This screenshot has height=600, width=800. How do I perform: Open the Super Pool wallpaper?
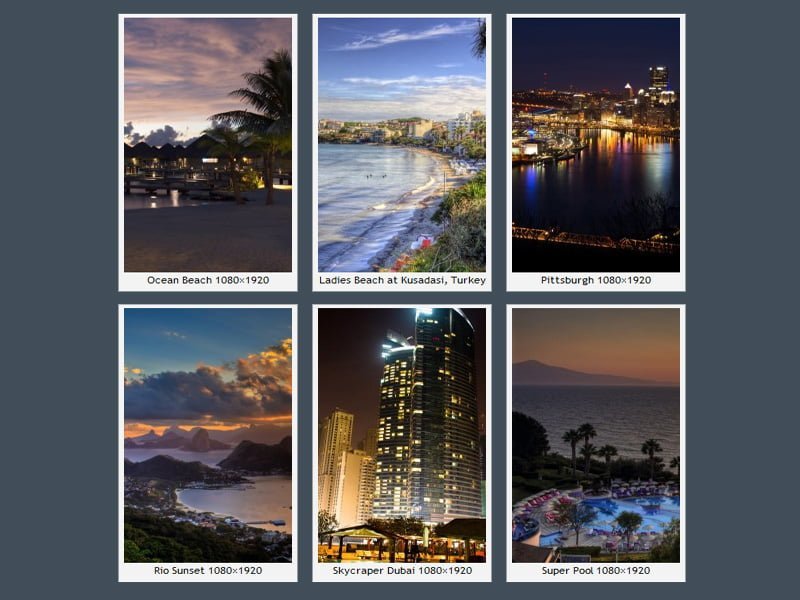(596, 435)
